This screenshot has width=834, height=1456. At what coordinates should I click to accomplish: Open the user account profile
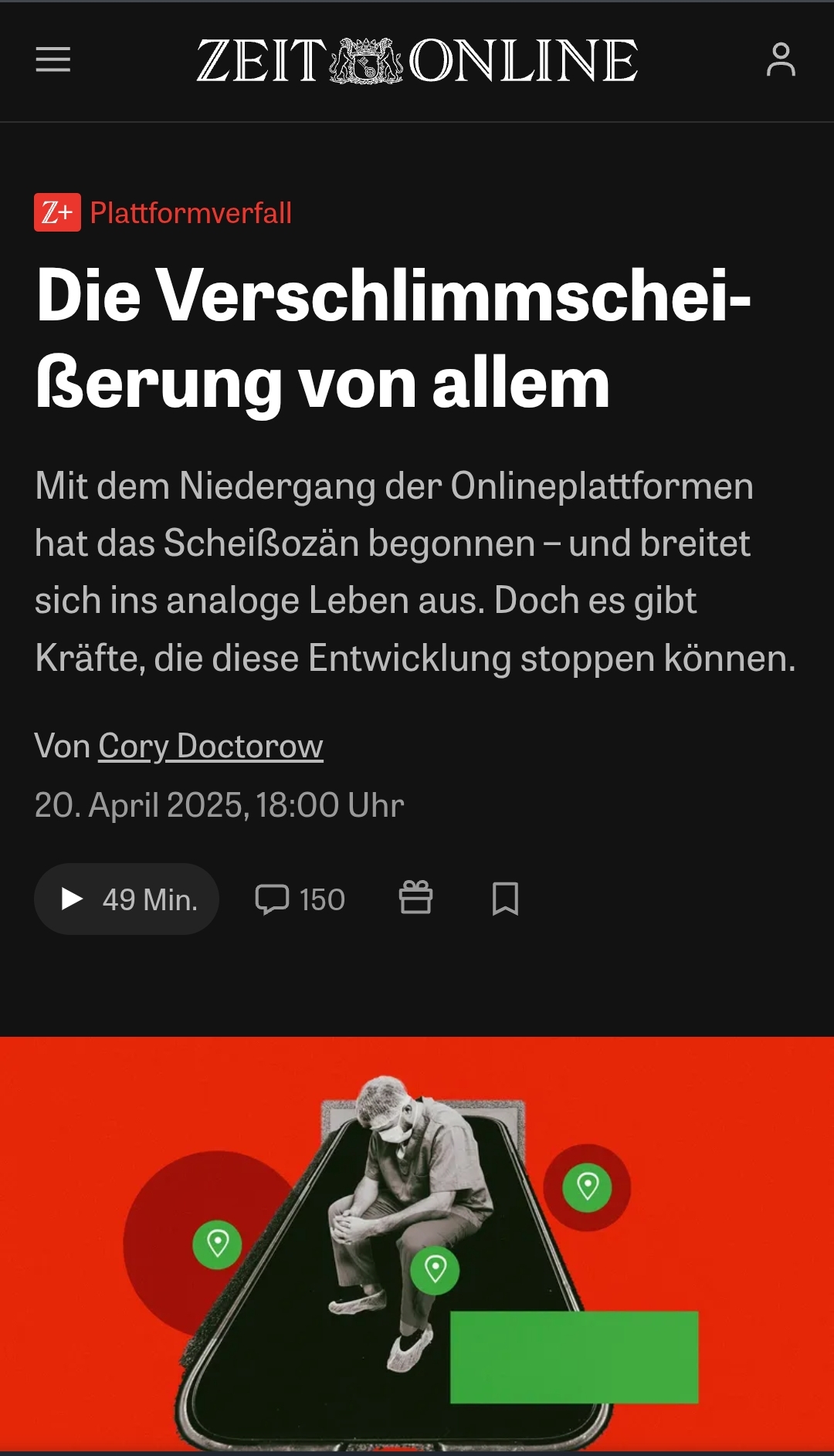(x=781, y=59)
